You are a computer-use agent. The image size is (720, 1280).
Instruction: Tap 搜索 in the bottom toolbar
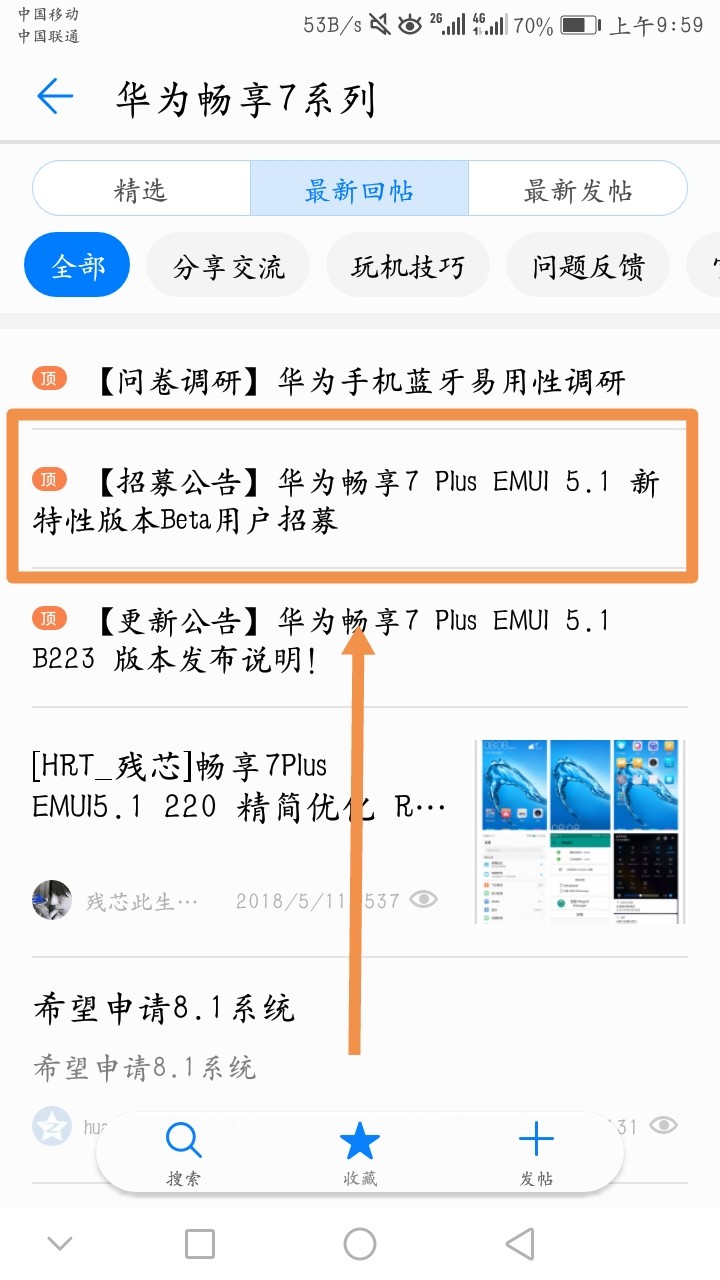tap(184, 1152)
